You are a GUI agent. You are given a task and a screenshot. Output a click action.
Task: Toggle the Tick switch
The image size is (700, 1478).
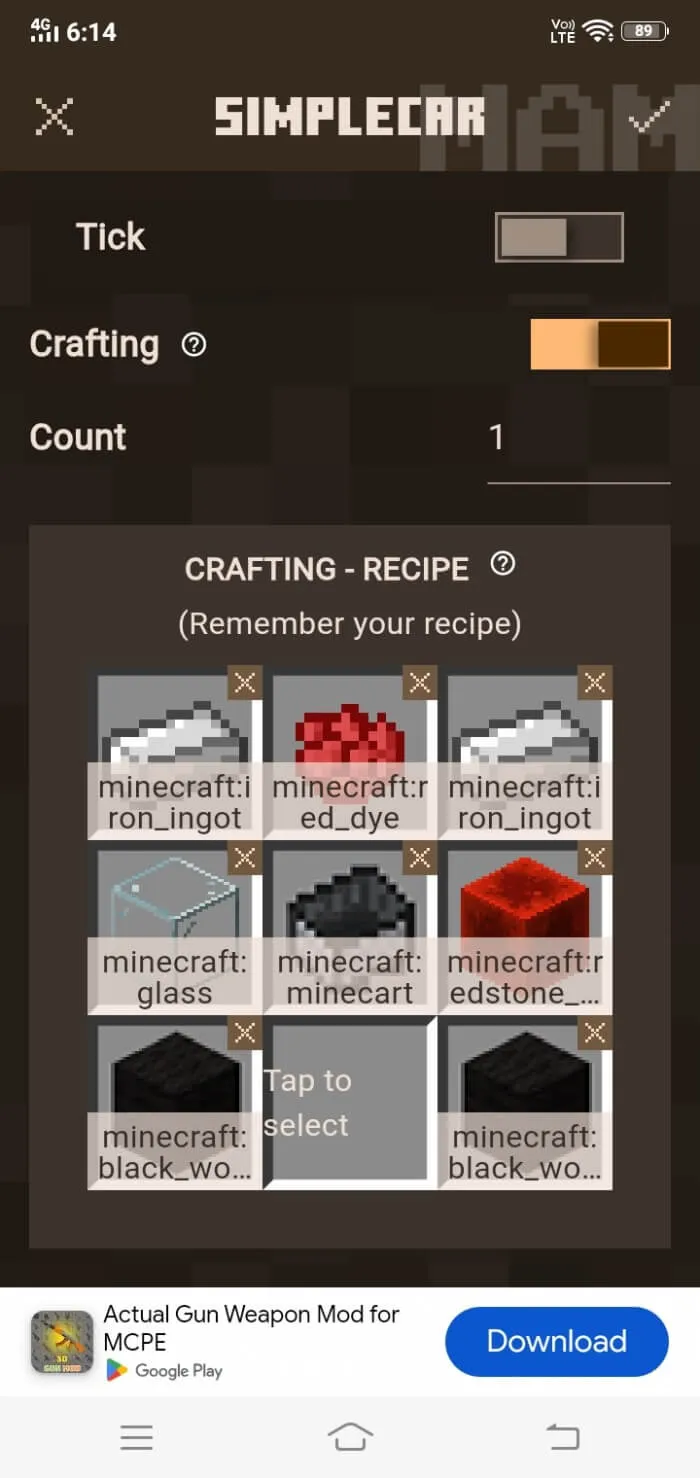click(x=559, y=237)
